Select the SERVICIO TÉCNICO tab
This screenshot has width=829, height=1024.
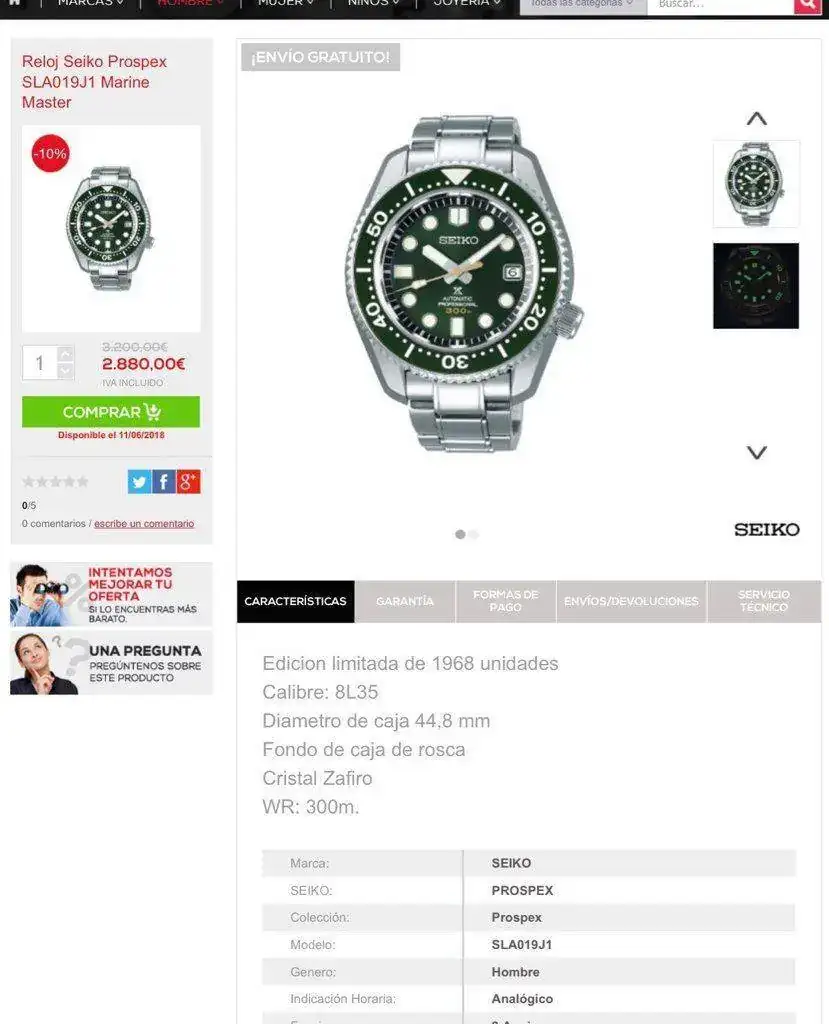click(764, 602)
